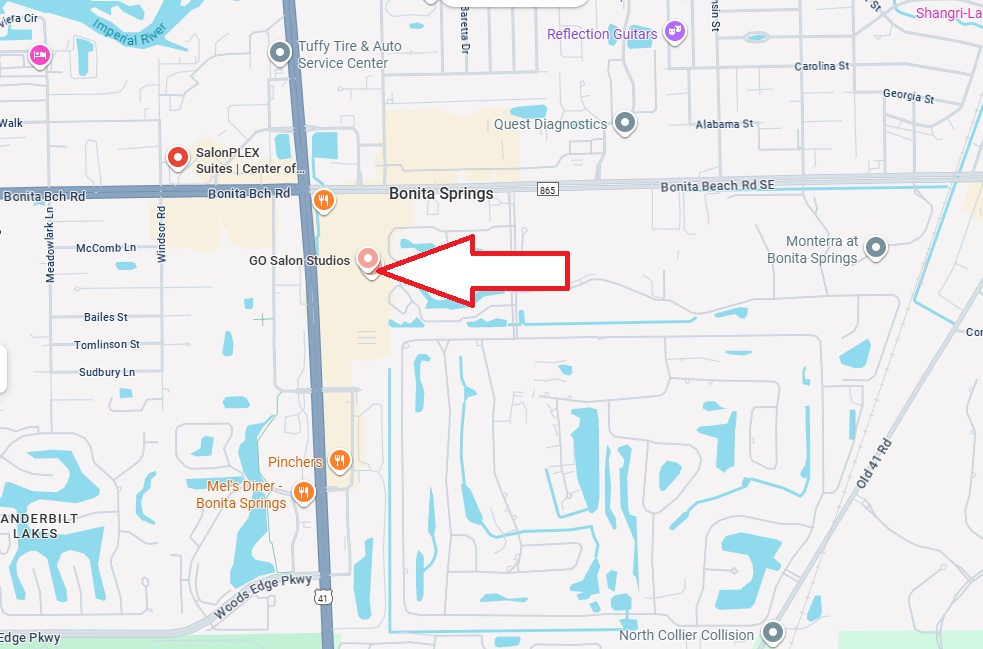Tap the restaurant pin on Bonita Bch Rd
Screen dimensions: 983x649
[x=323, y=201]
